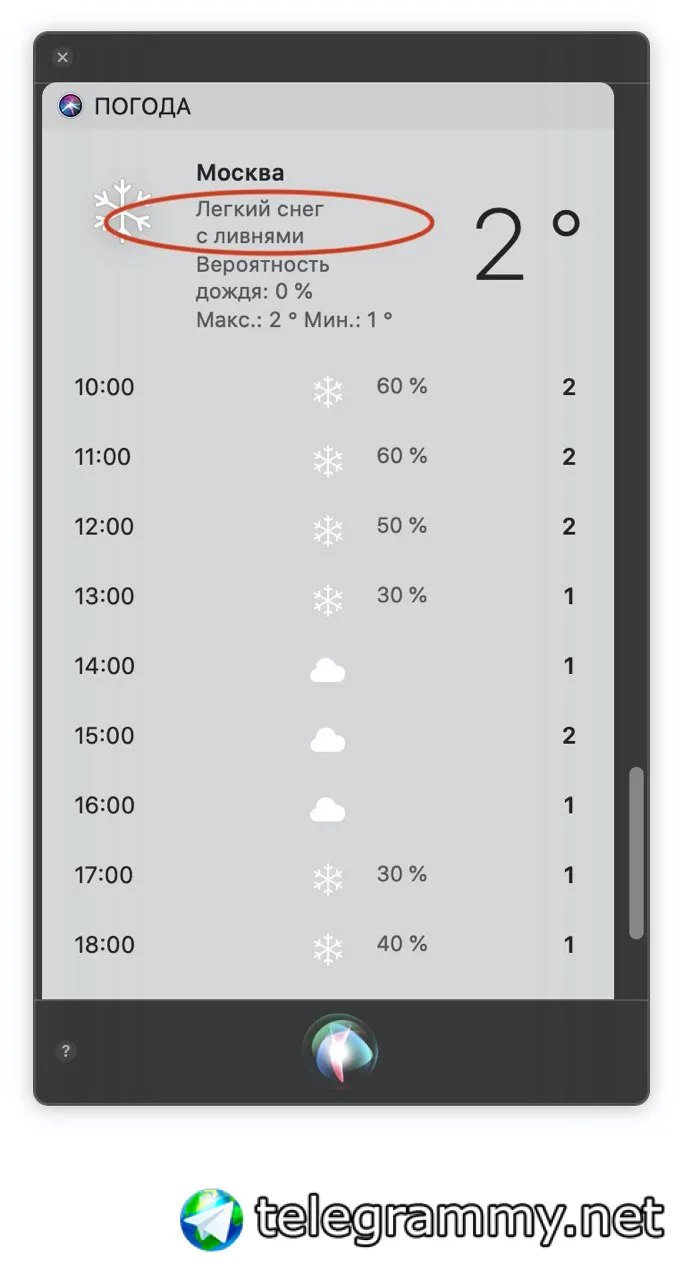Viewport: 683px width, 1280px height.
Task: Open the Siri help question mark
Action: (x=65, y=1051)
